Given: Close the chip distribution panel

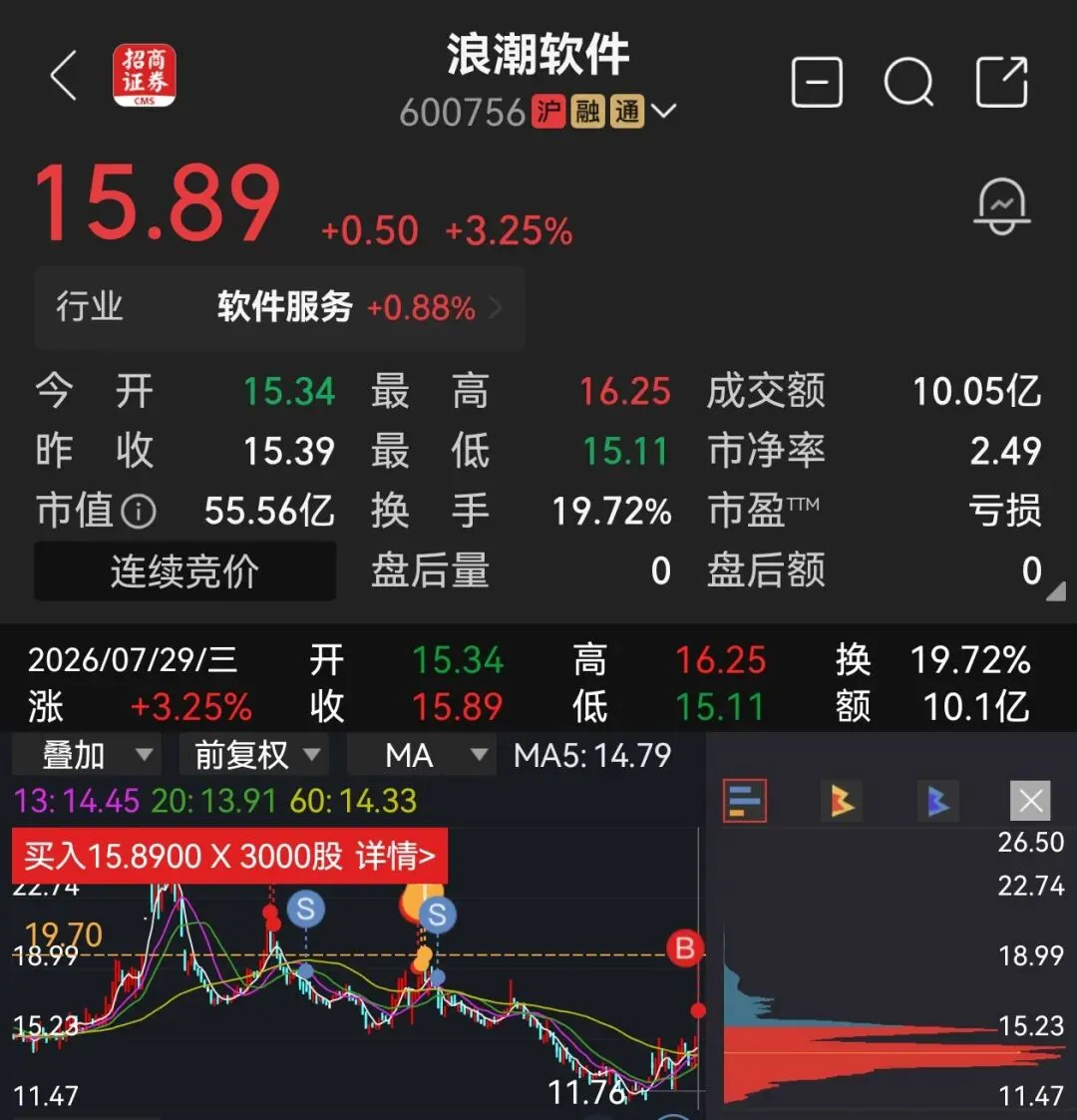Looking at the screenshot, I should [1030, 801].
